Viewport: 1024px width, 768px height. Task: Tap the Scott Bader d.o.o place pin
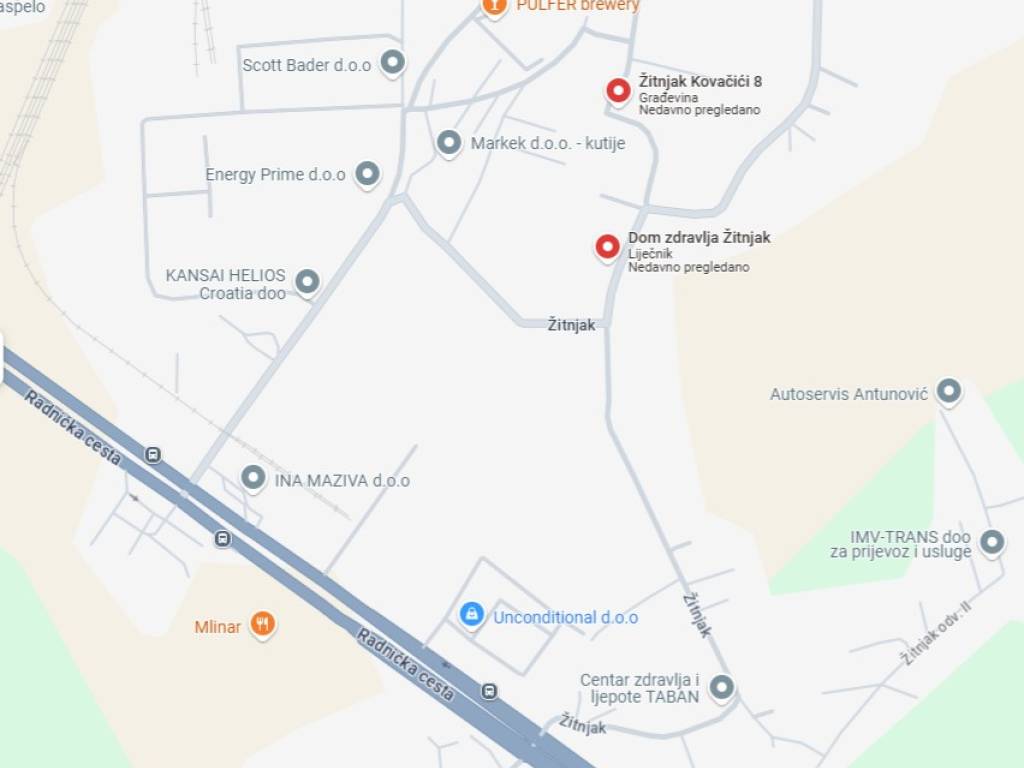click(x=393, y=63)
